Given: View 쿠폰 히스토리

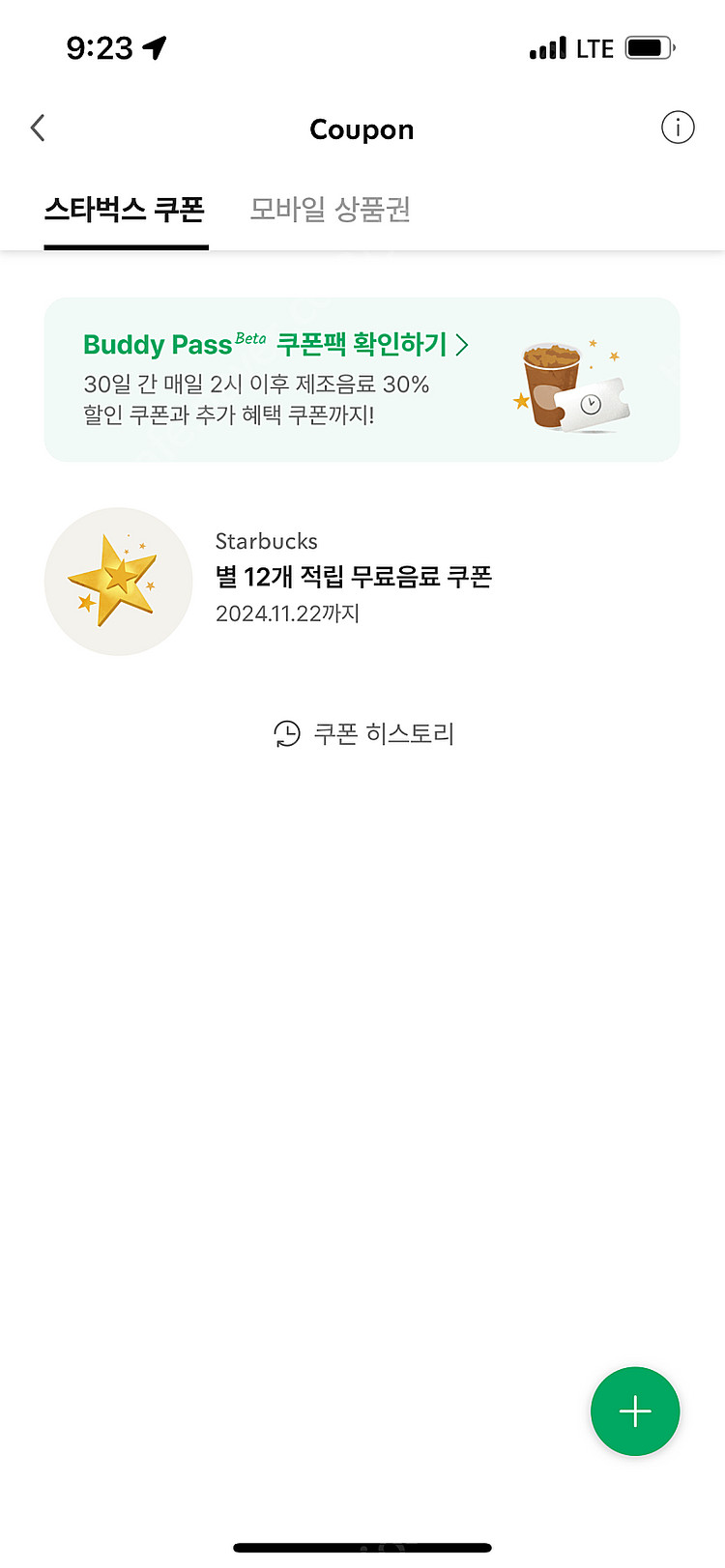Looking at the screenshot, I should [363, 734].
